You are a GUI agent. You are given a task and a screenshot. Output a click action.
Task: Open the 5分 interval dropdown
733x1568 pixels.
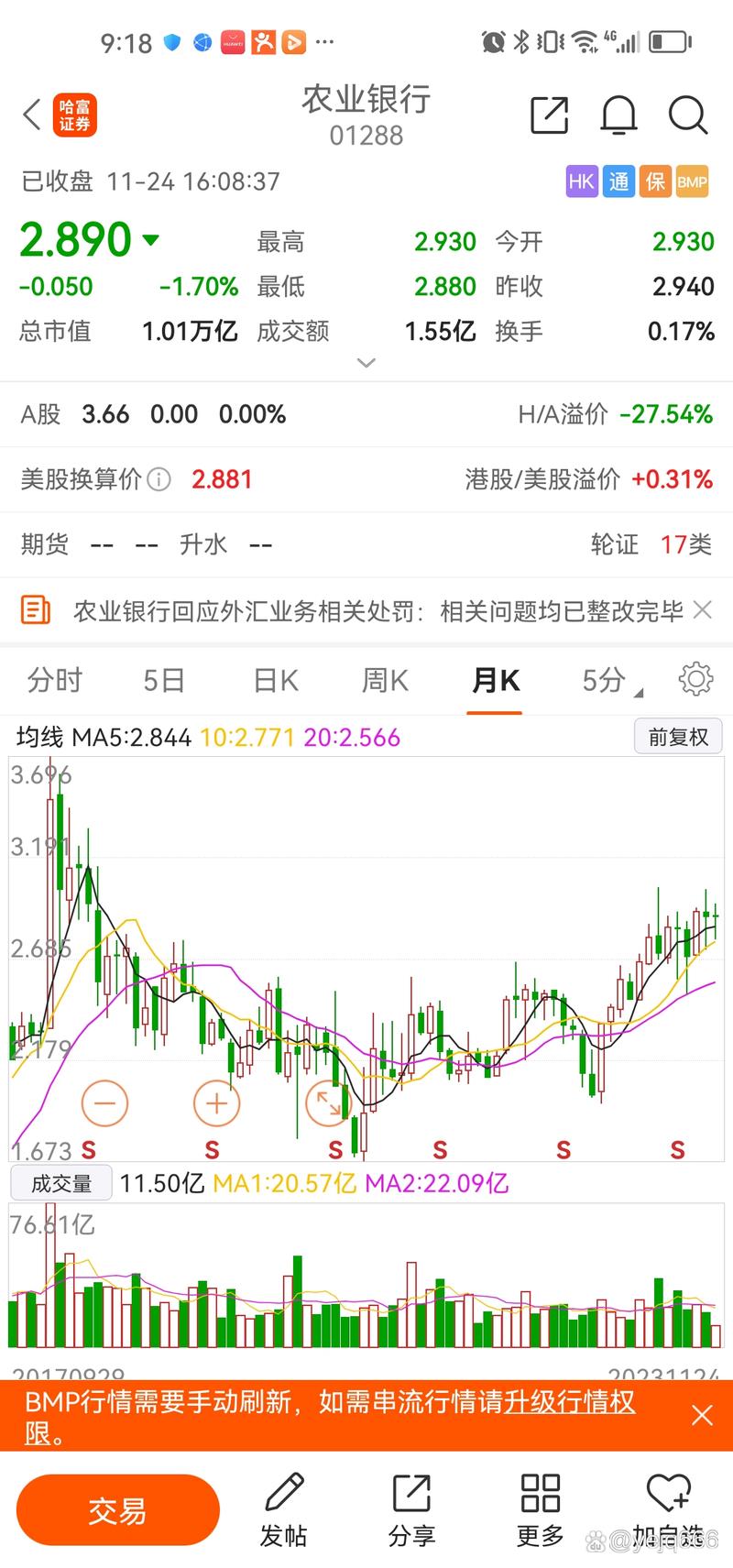(607, 681)
